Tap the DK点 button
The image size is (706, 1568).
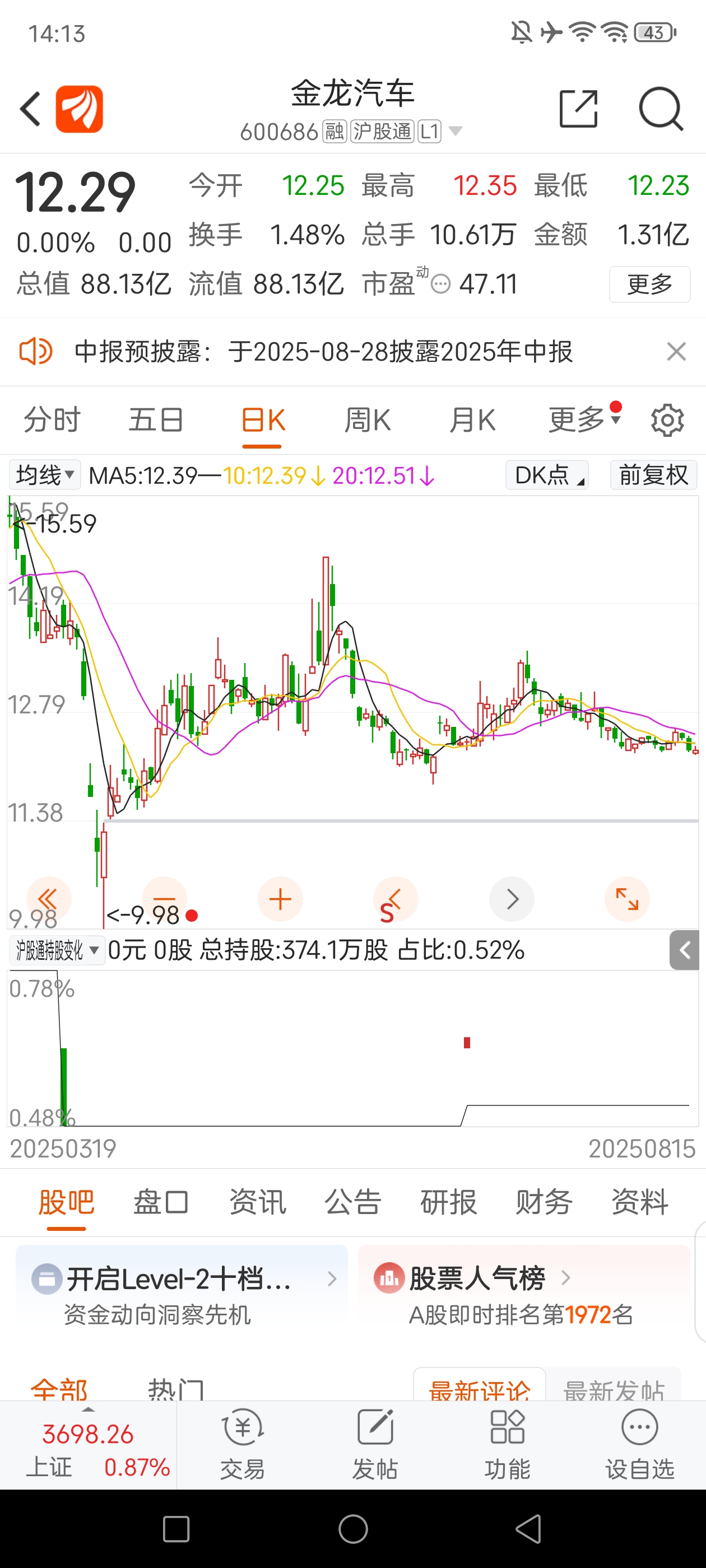tap(546, 475)
